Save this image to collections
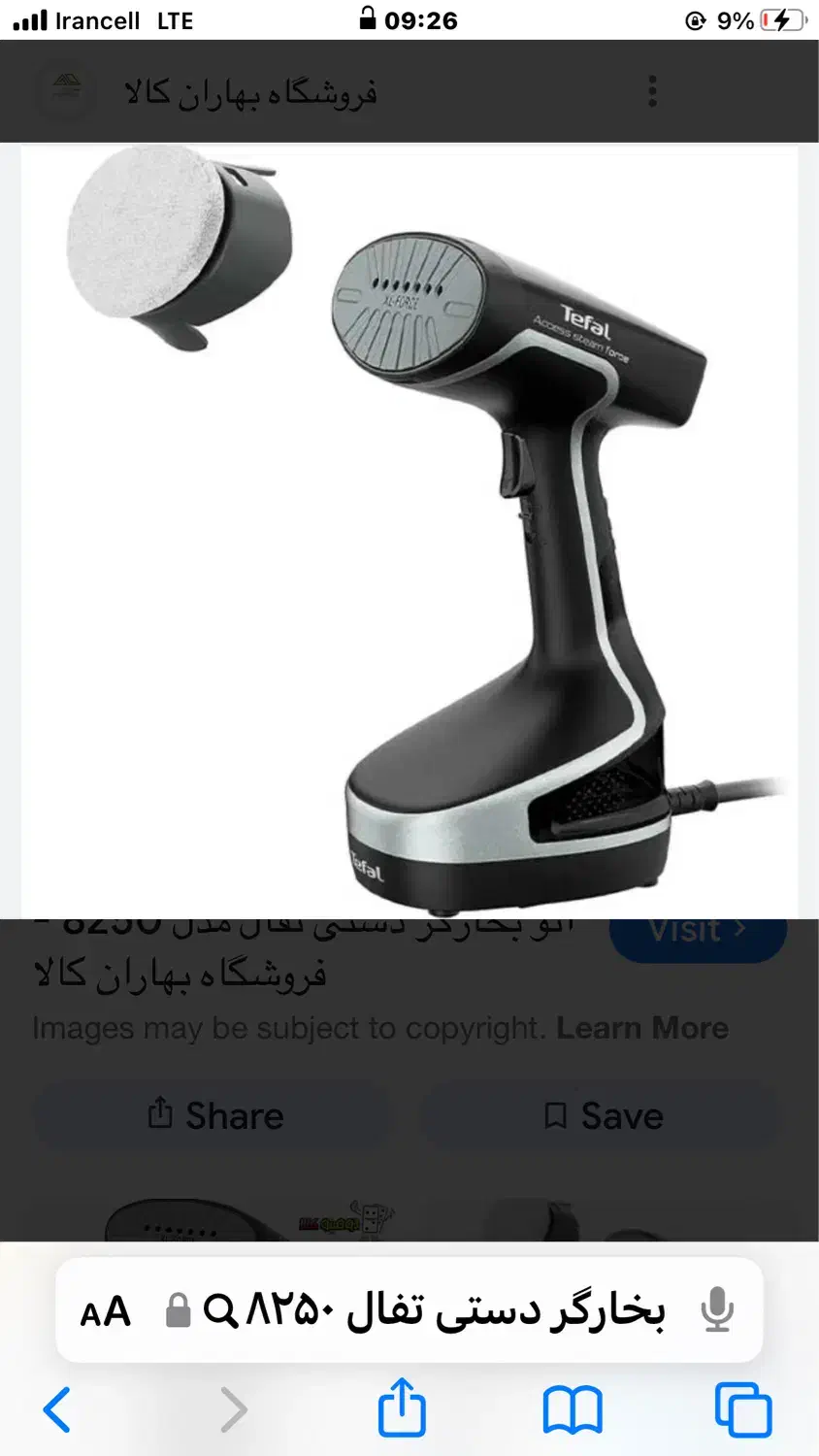819x1456 pixels. 604,1115
